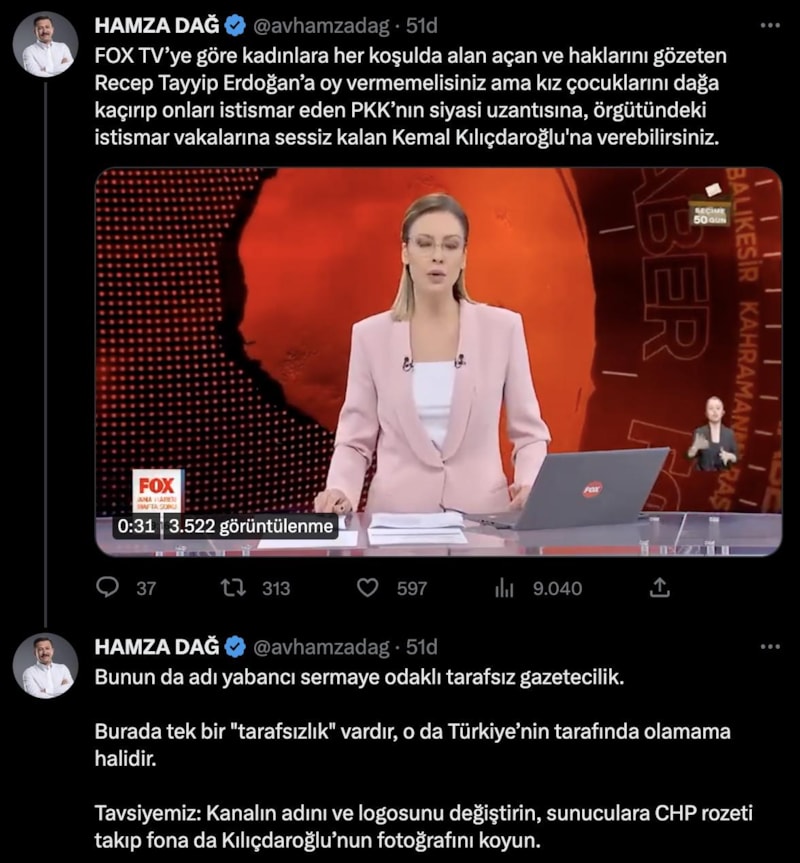
Task: Share the FOX TV tweet
Action: point(659,588)
